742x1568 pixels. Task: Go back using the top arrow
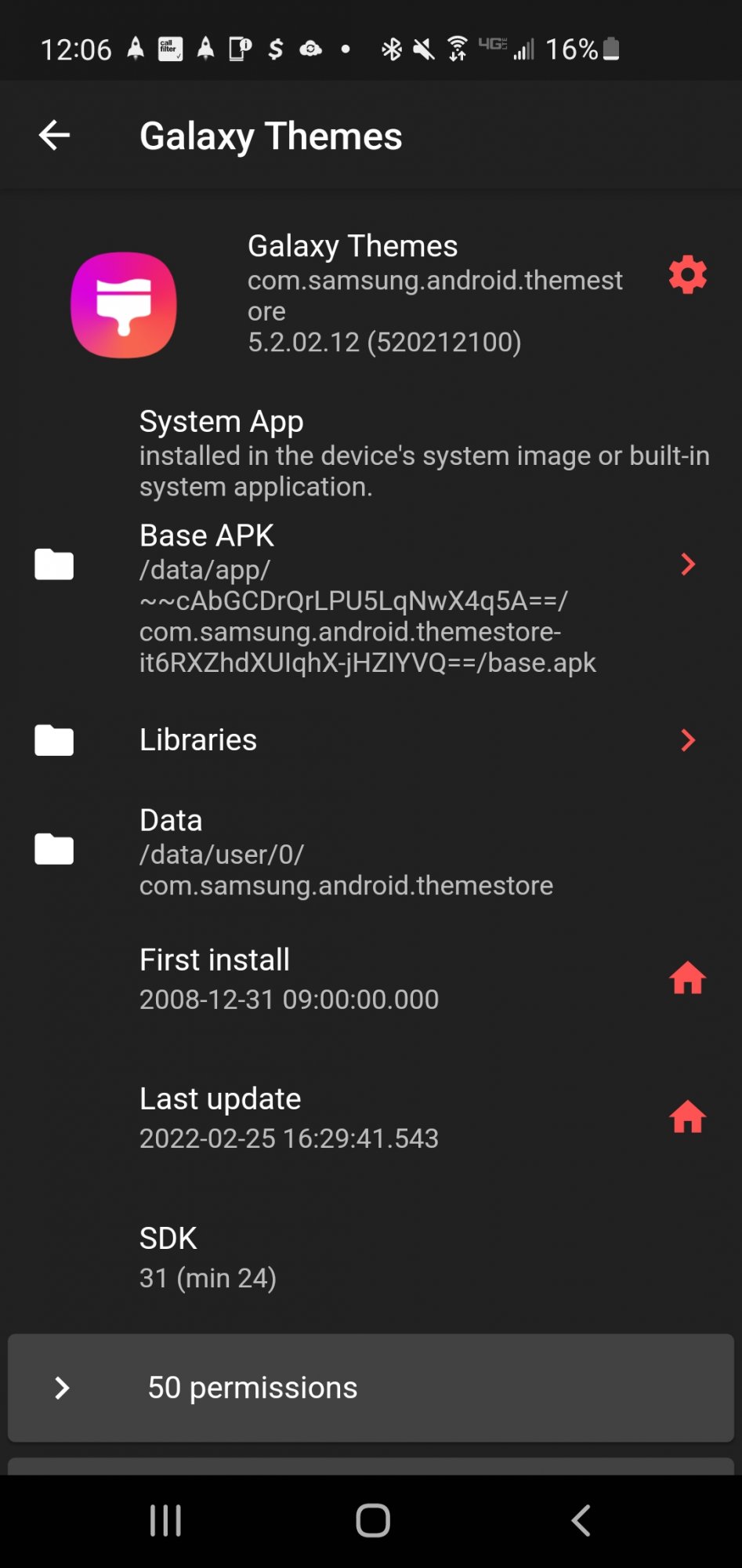point(54,136)
